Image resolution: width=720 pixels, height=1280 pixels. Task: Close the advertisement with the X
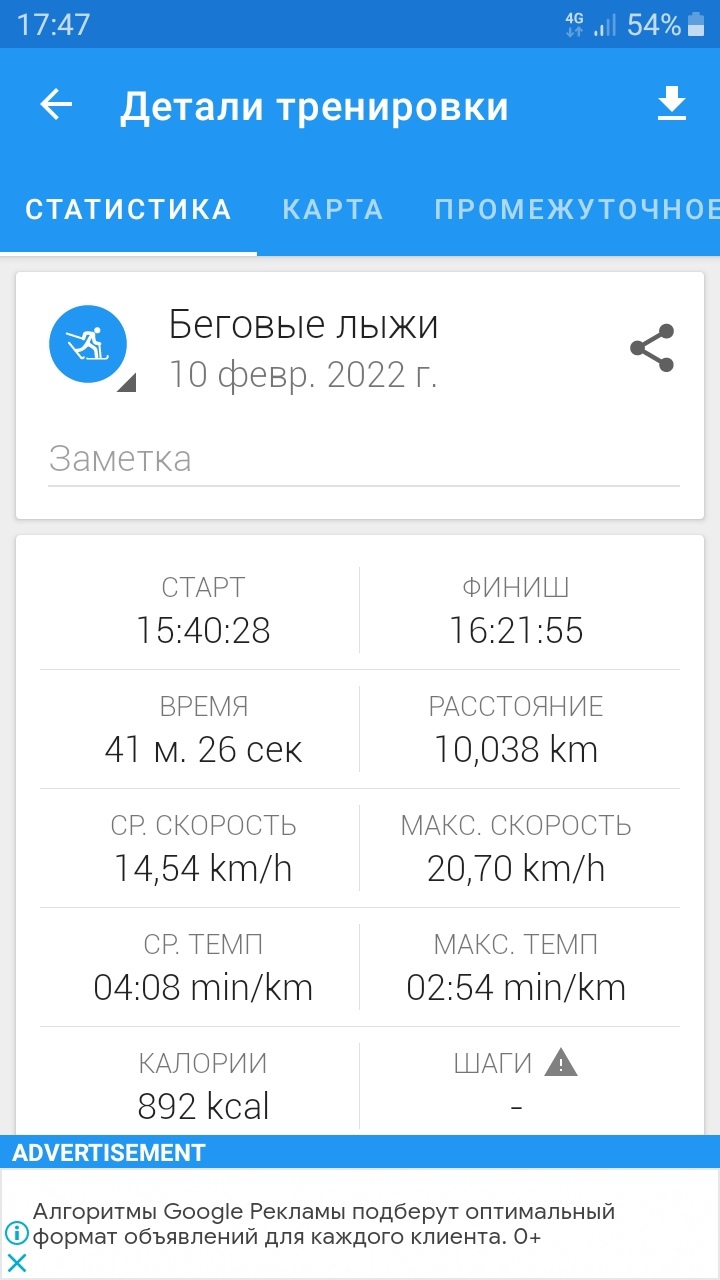[17, 1263]
